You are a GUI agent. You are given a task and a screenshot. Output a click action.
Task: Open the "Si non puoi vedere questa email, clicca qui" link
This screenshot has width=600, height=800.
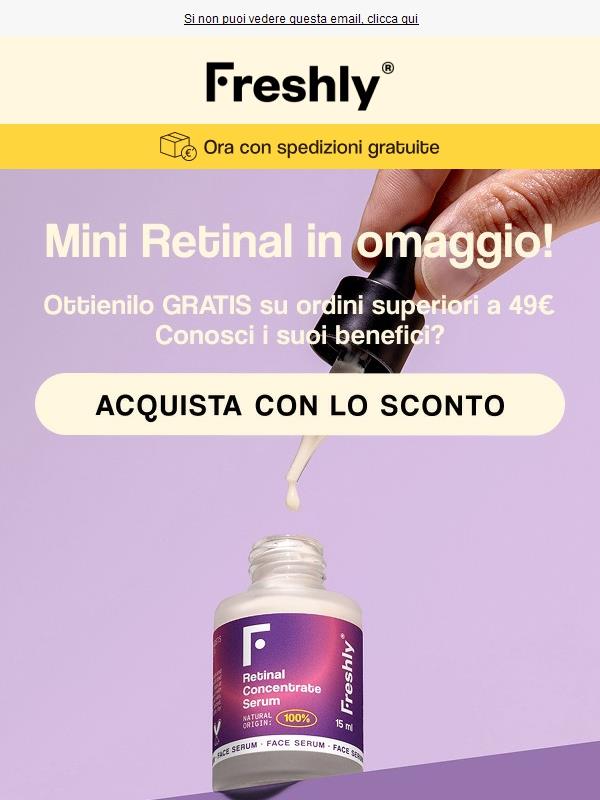300,19
